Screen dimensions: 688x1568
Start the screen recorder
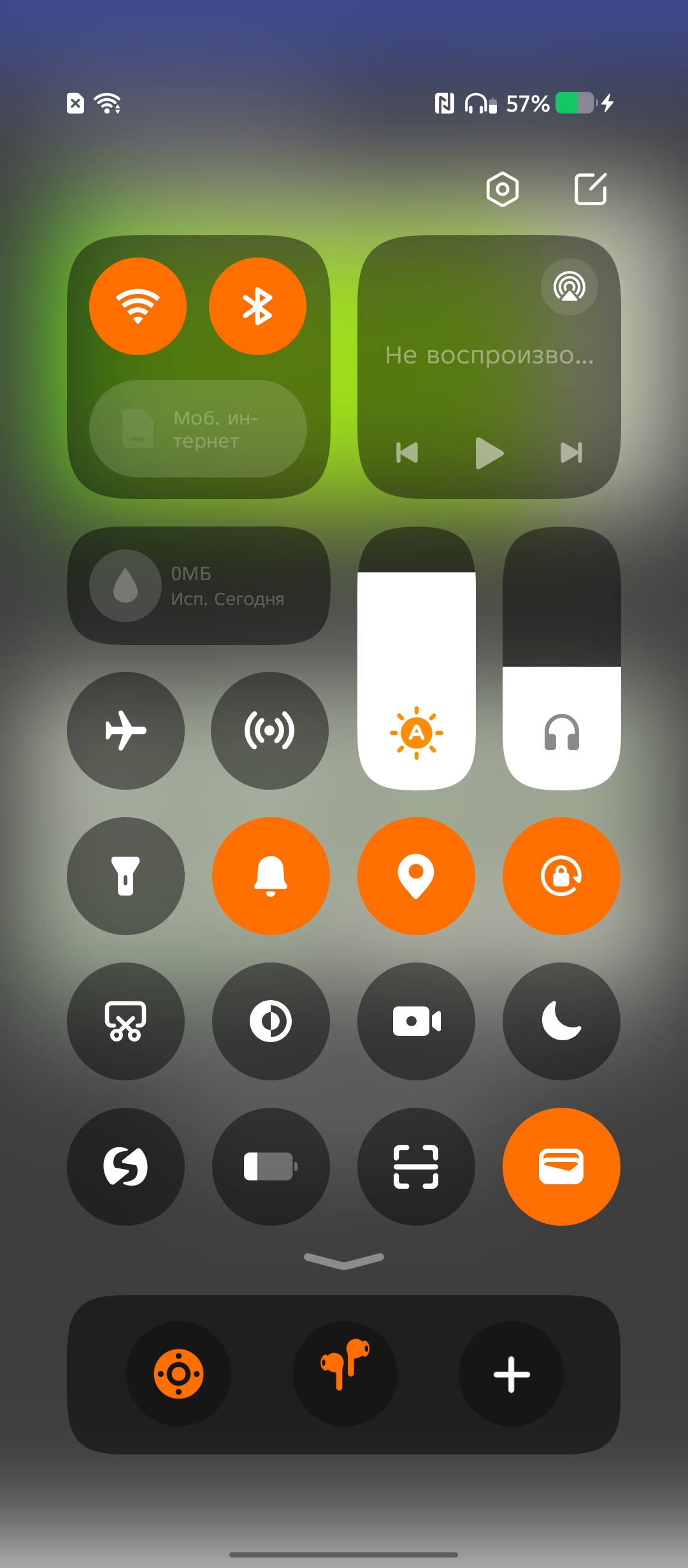point(416,1022)
